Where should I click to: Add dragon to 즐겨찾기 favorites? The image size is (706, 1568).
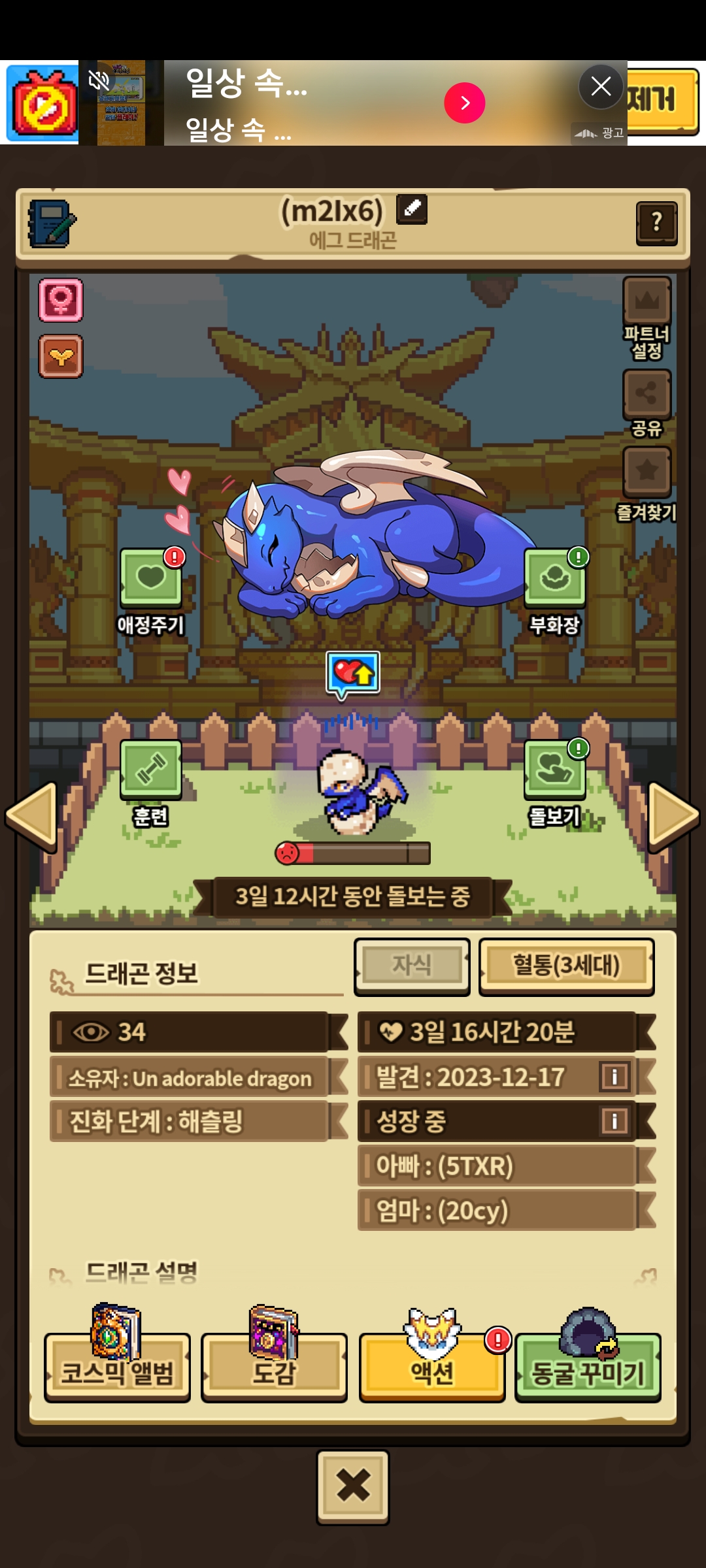point(647,472)
